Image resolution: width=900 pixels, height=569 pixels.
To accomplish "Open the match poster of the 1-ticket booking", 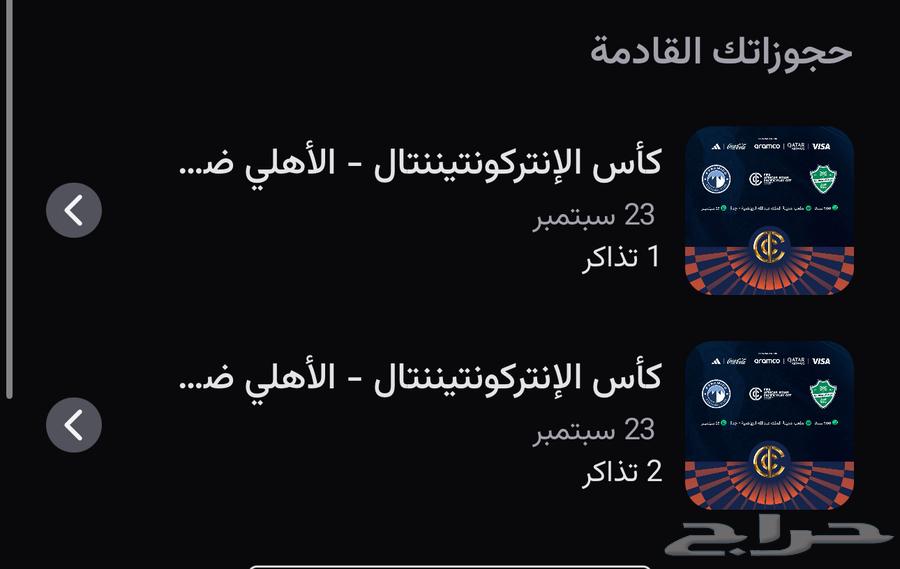I will tap(769, 211).
